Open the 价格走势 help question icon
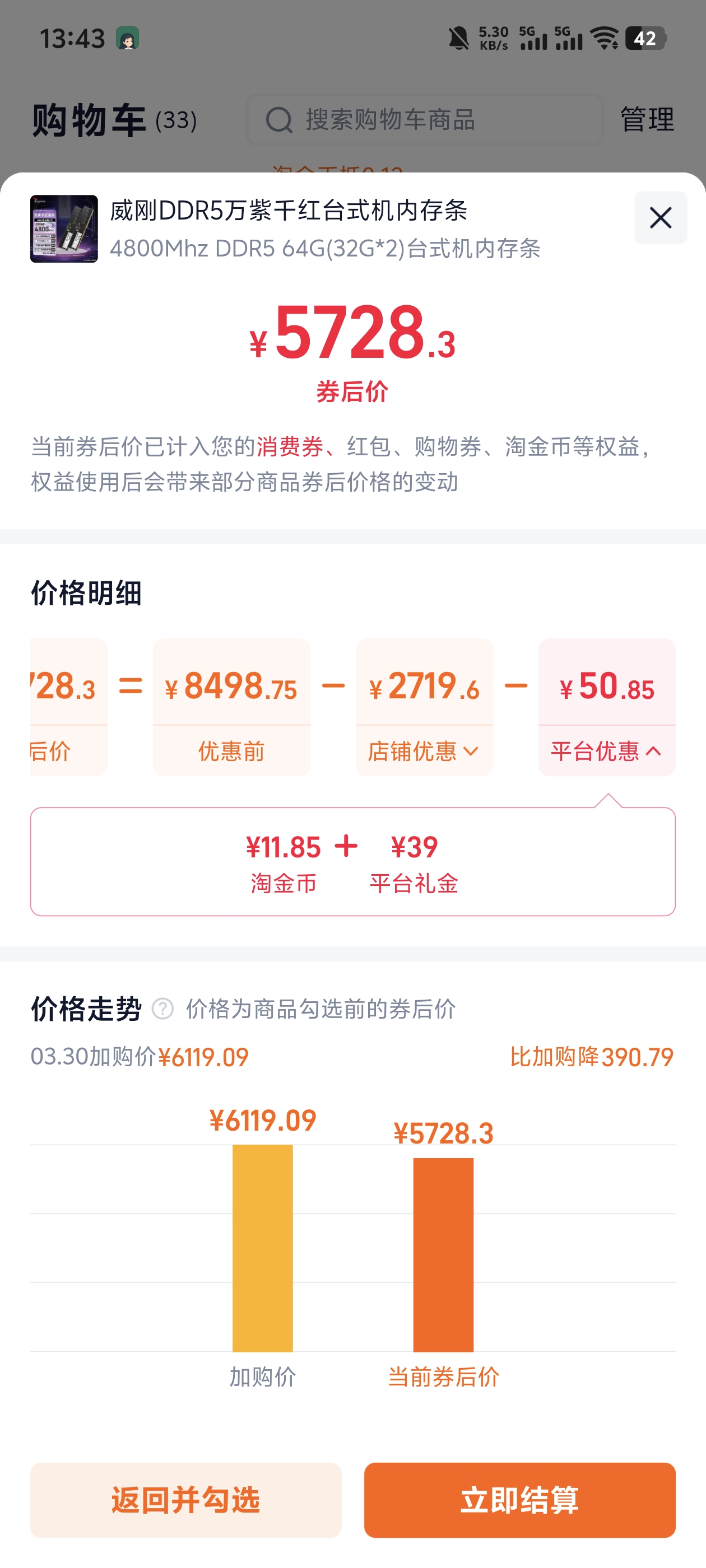 click(x=162, y=1009)
